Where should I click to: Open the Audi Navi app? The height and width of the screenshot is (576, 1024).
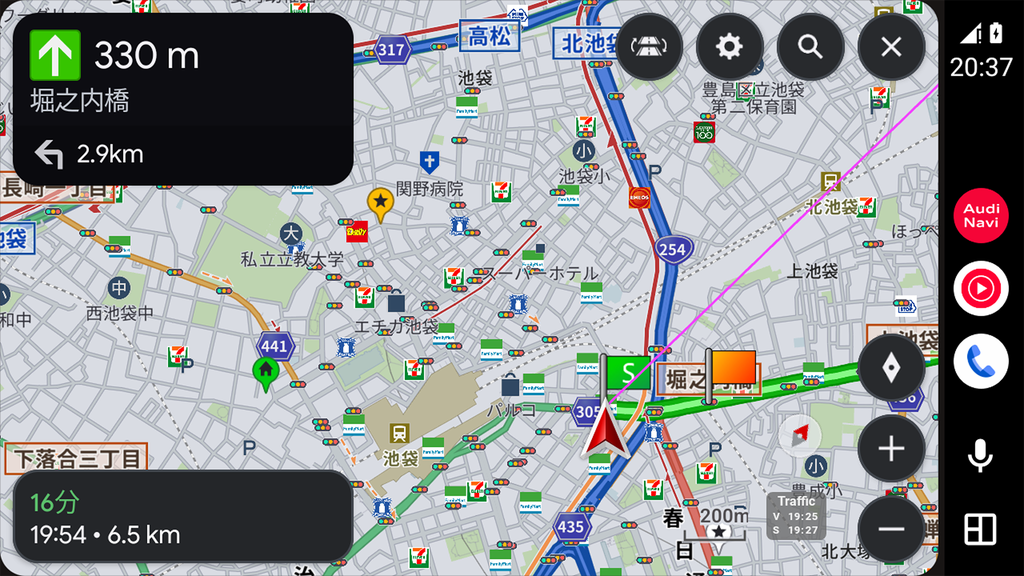[x=981, y=216]
